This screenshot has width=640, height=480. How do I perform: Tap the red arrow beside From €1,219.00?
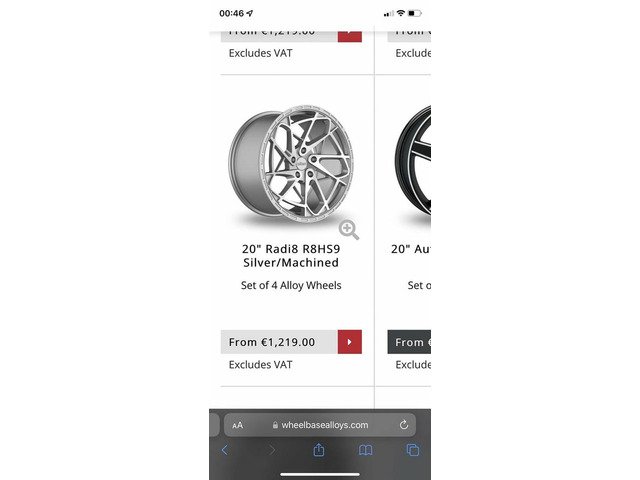[x=349, y=342]
